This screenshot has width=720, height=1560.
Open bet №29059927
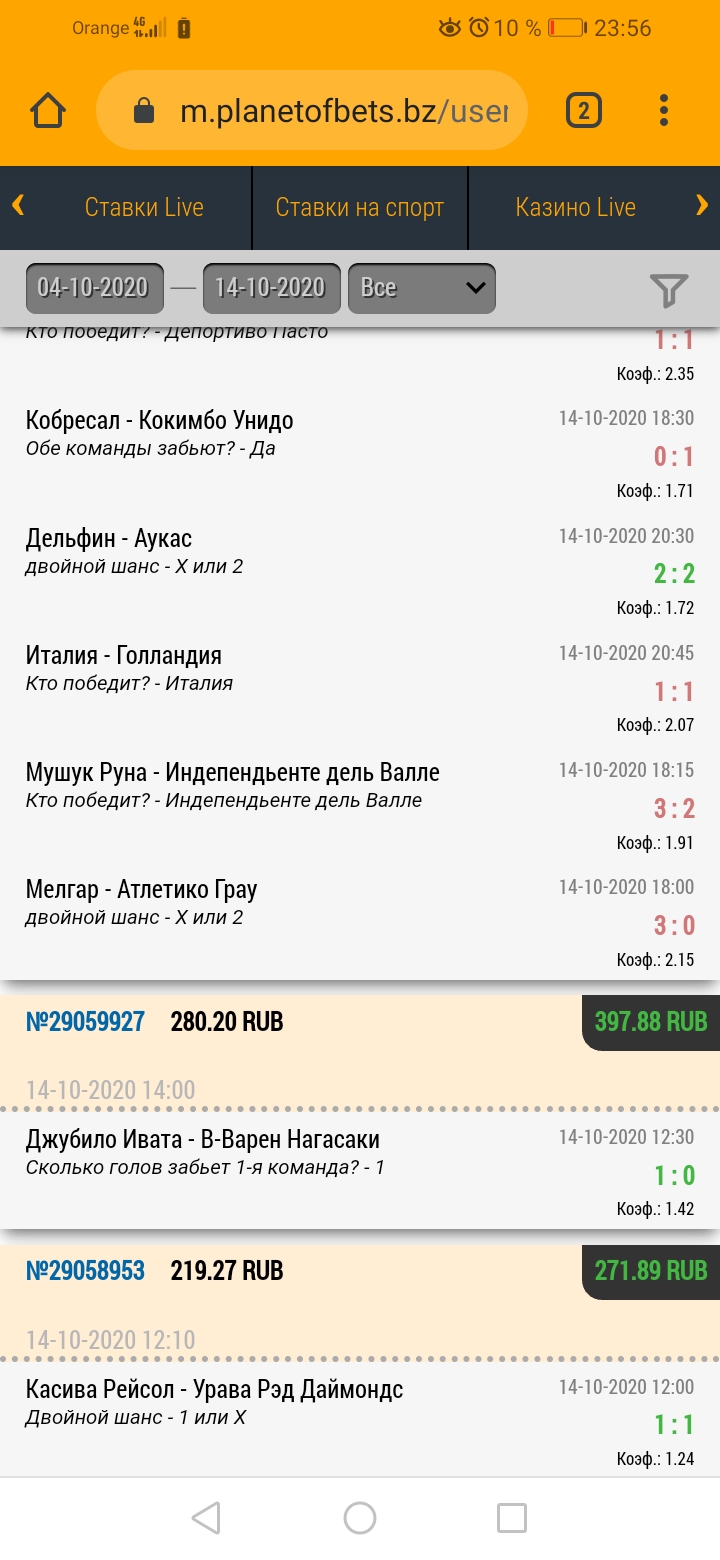[x=85, y=1021]
